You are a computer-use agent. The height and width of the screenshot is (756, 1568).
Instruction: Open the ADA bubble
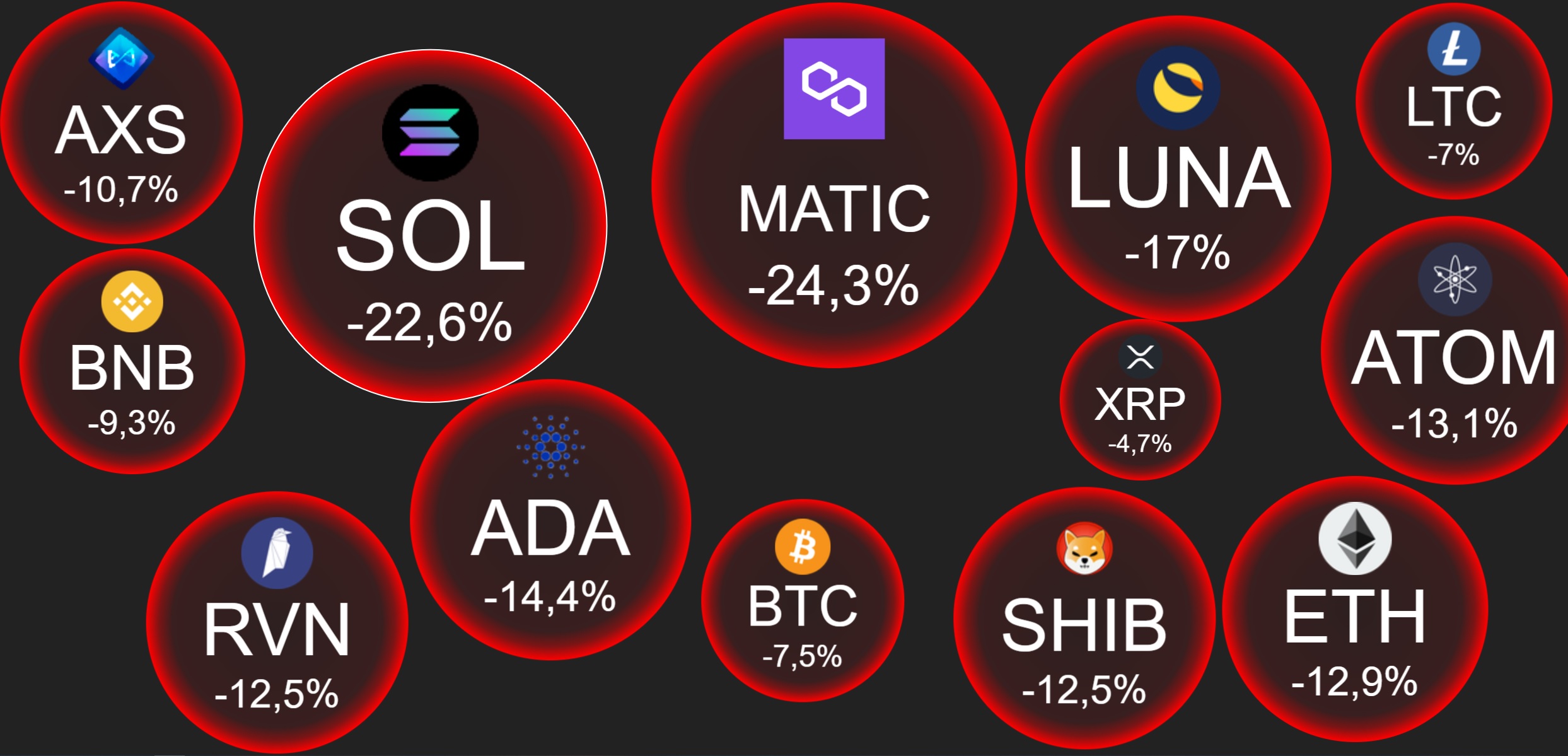click(x=550, y=520)
